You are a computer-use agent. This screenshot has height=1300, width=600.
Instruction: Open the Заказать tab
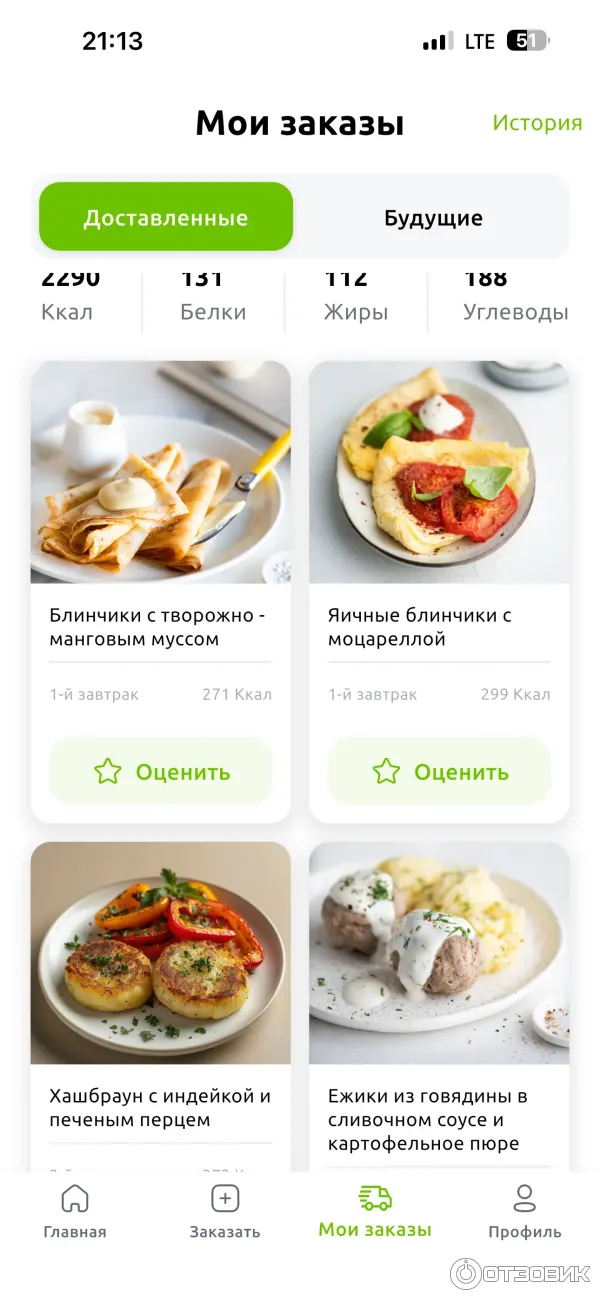(x=225, y=1211)
